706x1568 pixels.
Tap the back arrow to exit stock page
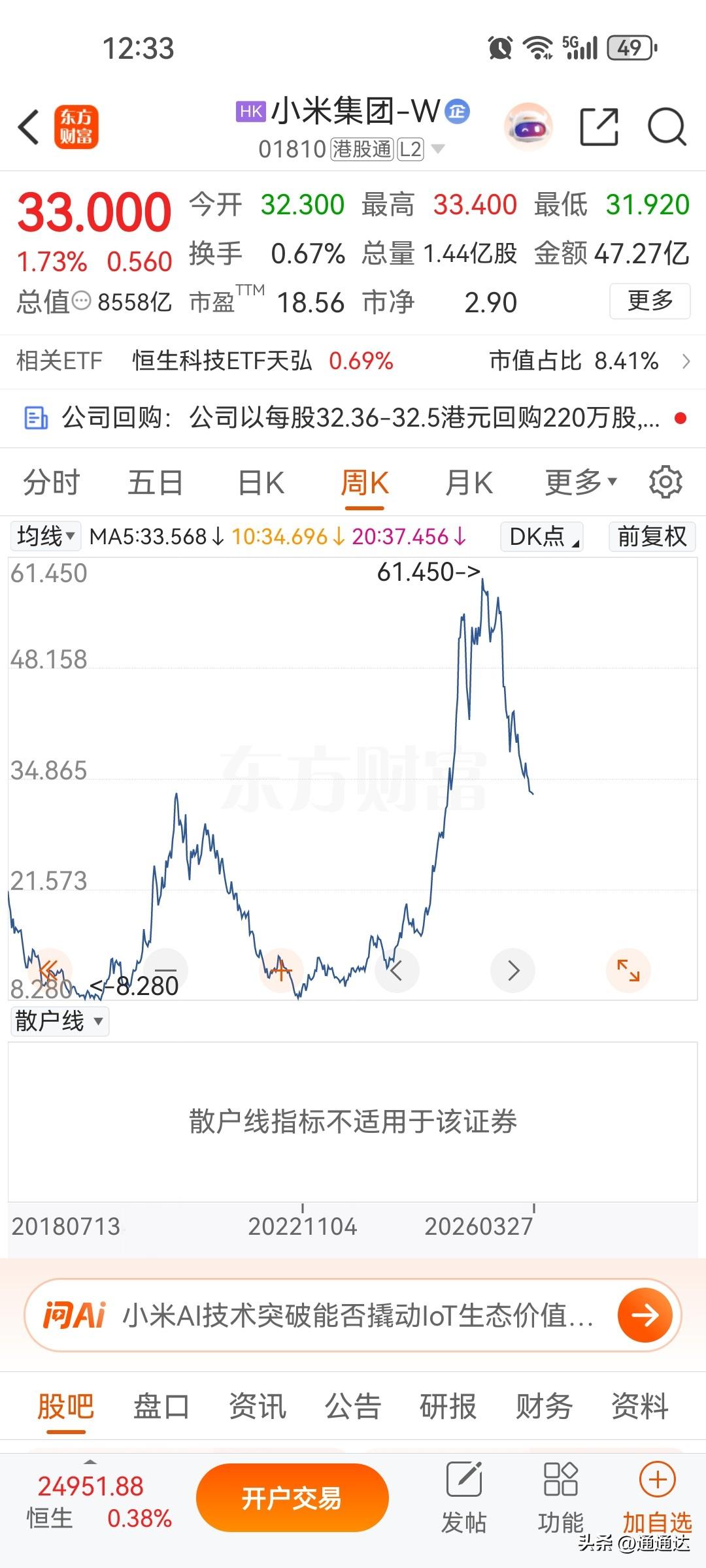pyautogui.click(x=27, y=125)
